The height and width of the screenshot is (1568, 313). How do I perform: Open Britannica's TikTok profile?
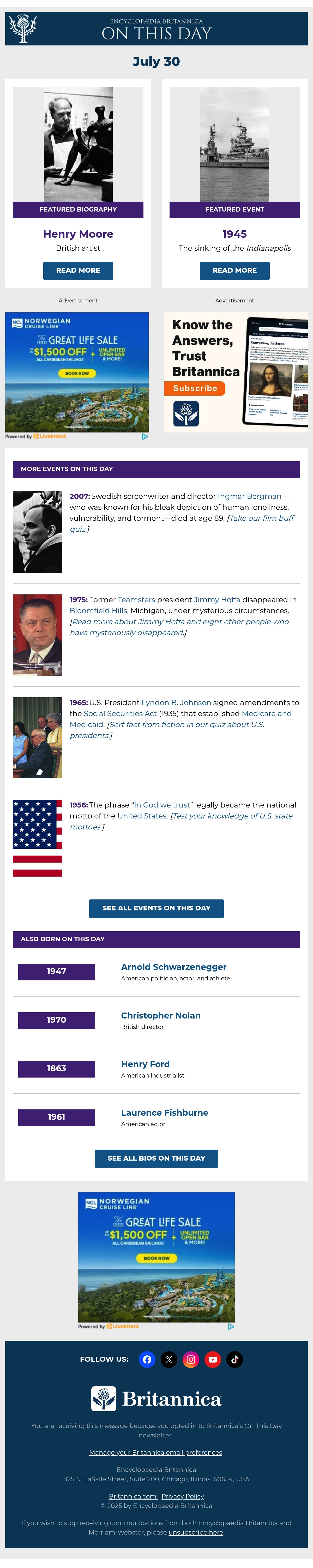[x=234, y=1359]
